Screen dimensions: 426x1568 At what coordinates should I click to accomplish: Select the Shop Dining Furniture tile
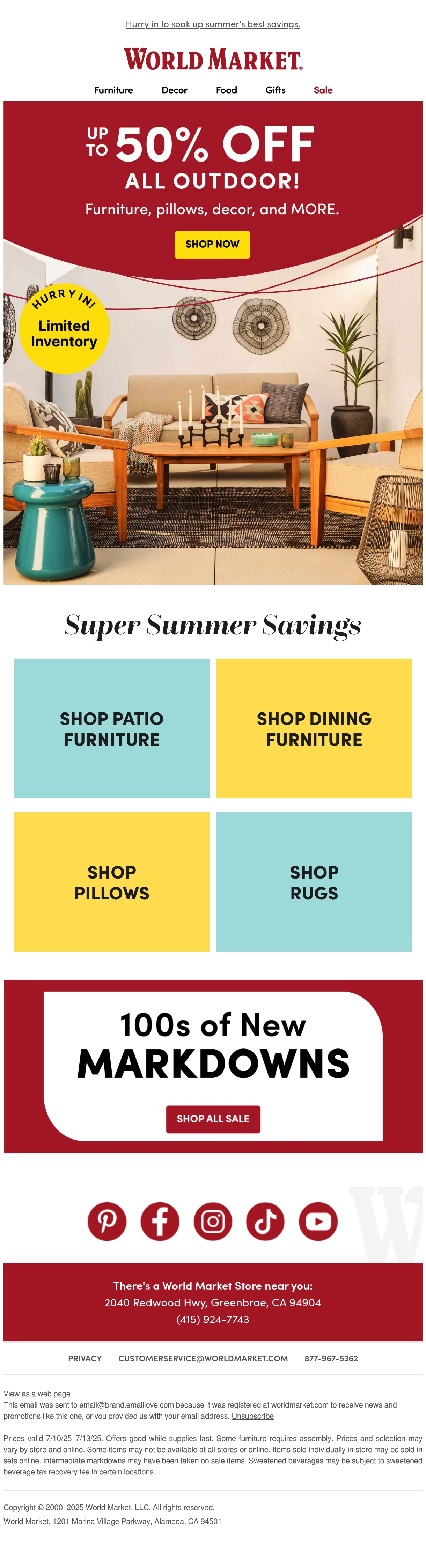point(314,728)
